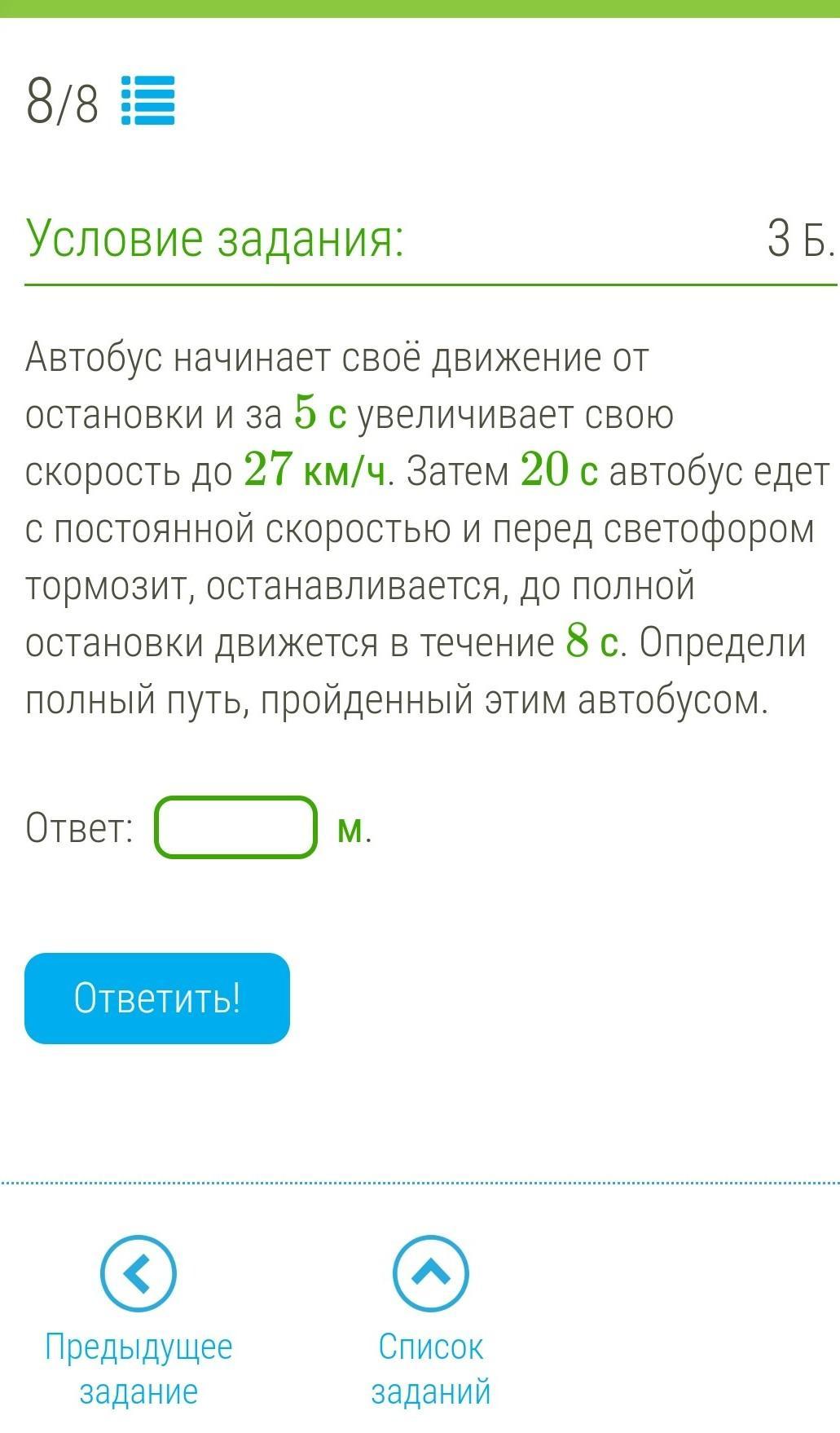Submit with the Ответить! button
The image size is (840, 1433).
(157, 998)
